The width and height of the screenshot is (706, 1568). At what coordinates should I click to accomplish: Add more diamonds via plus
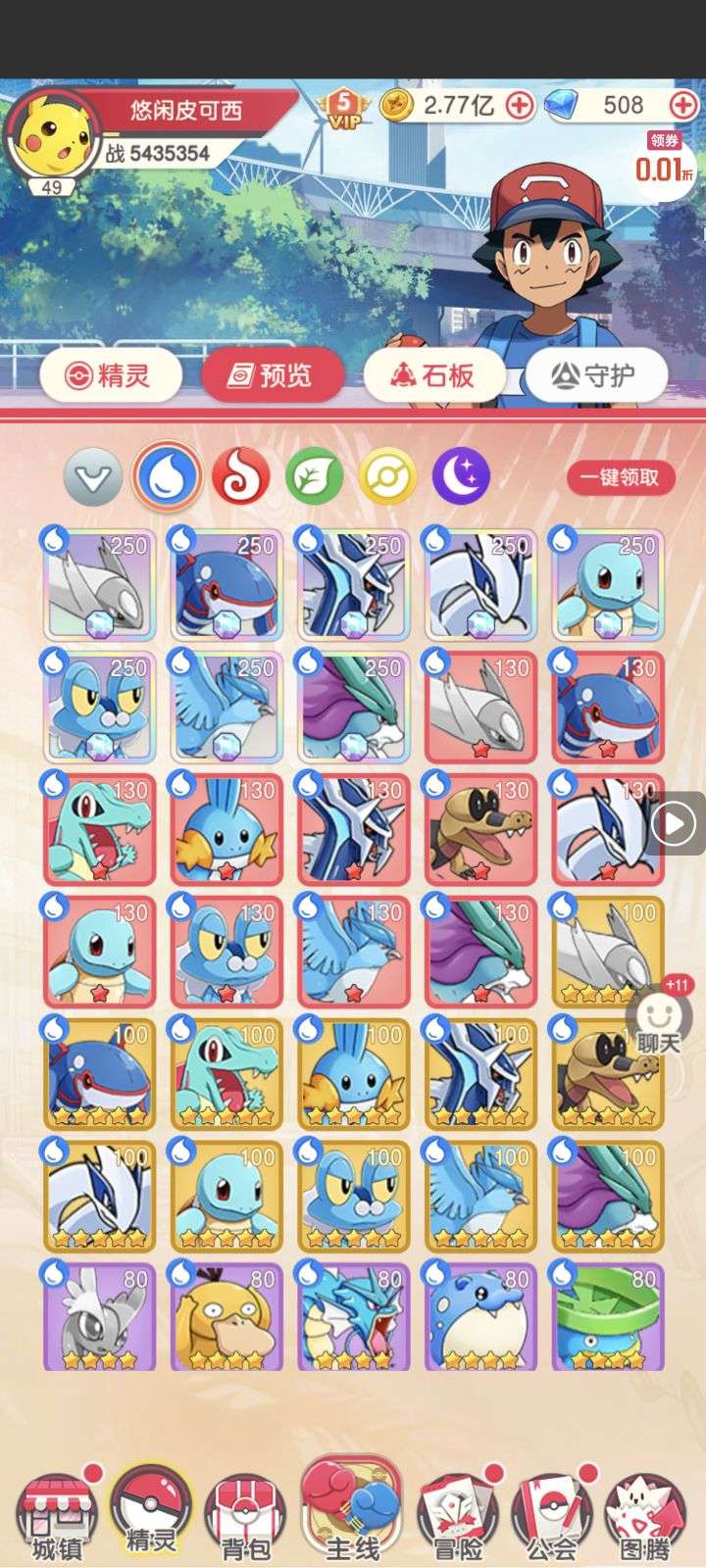click(x=683, y=105)
